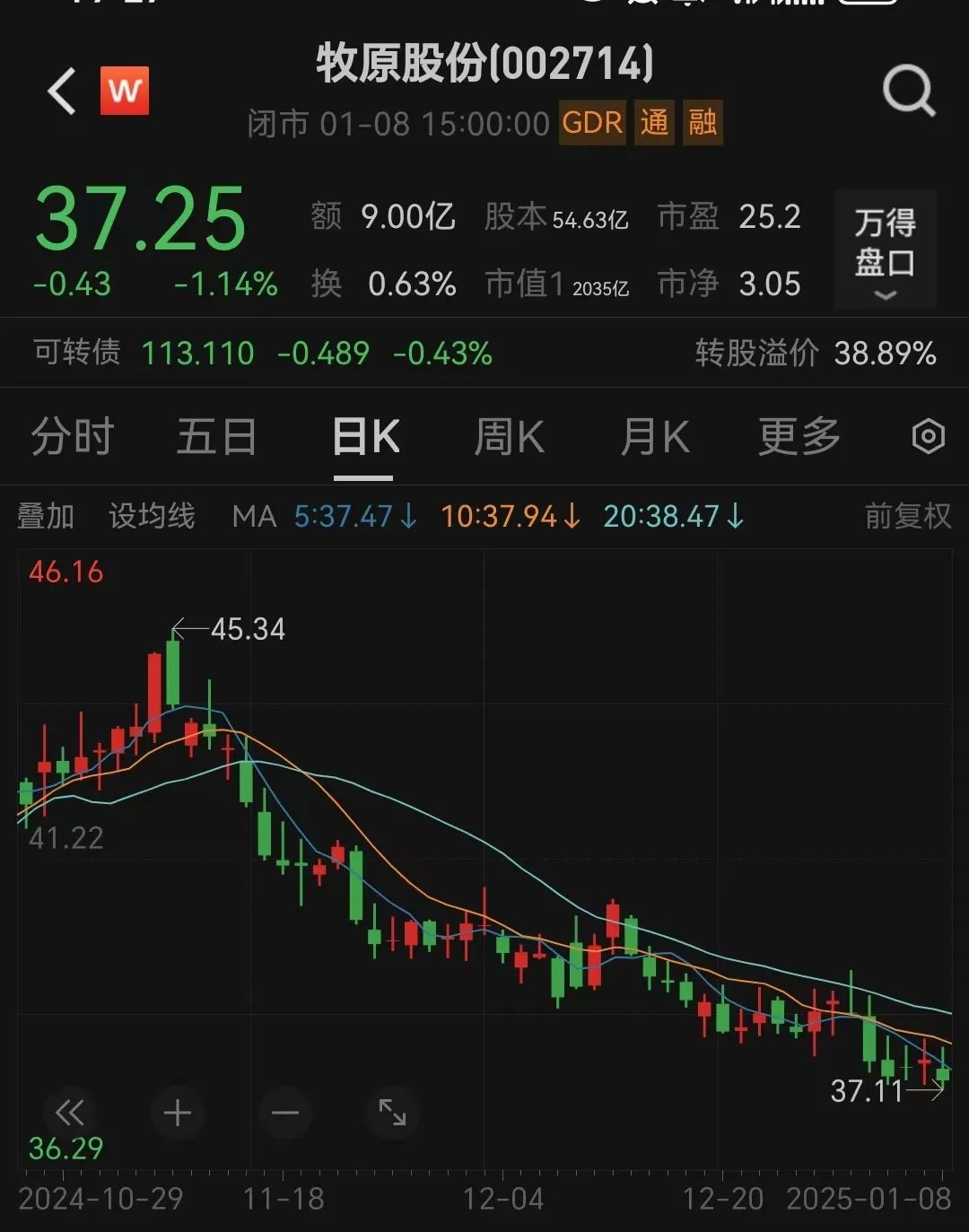Screen dimensions: 969x1232
Task: Expand the 万得盘口 panel chevron
Action: (884, 296)
